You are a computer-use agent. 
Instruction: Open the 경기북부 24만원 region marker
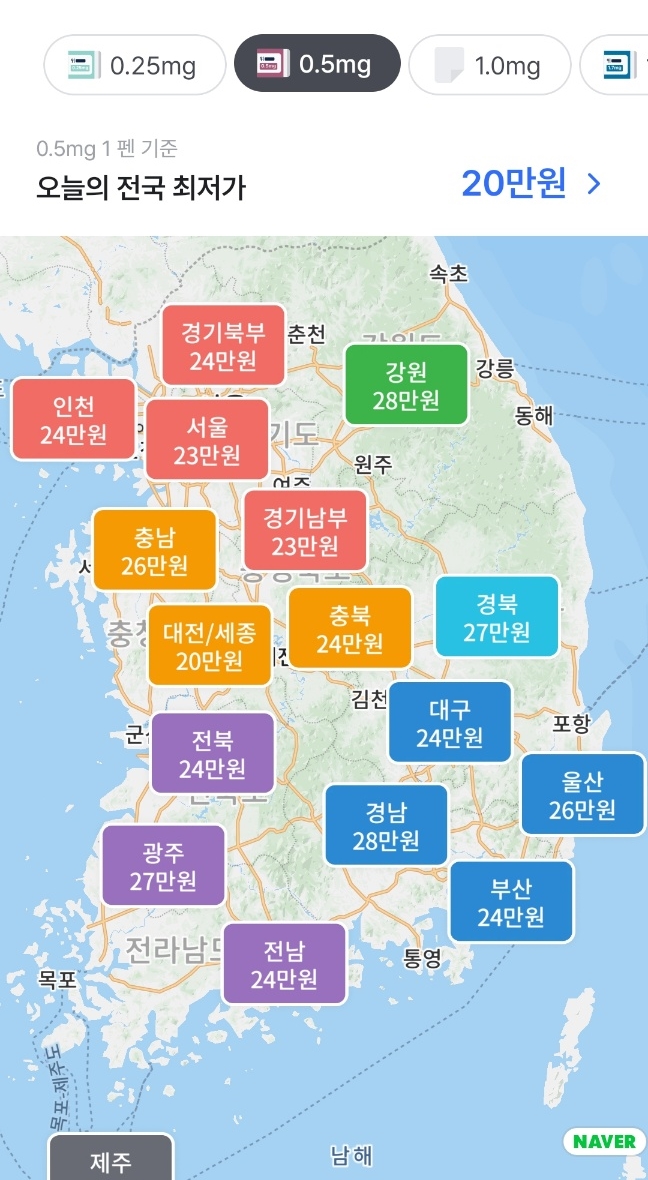coord(224,345)
